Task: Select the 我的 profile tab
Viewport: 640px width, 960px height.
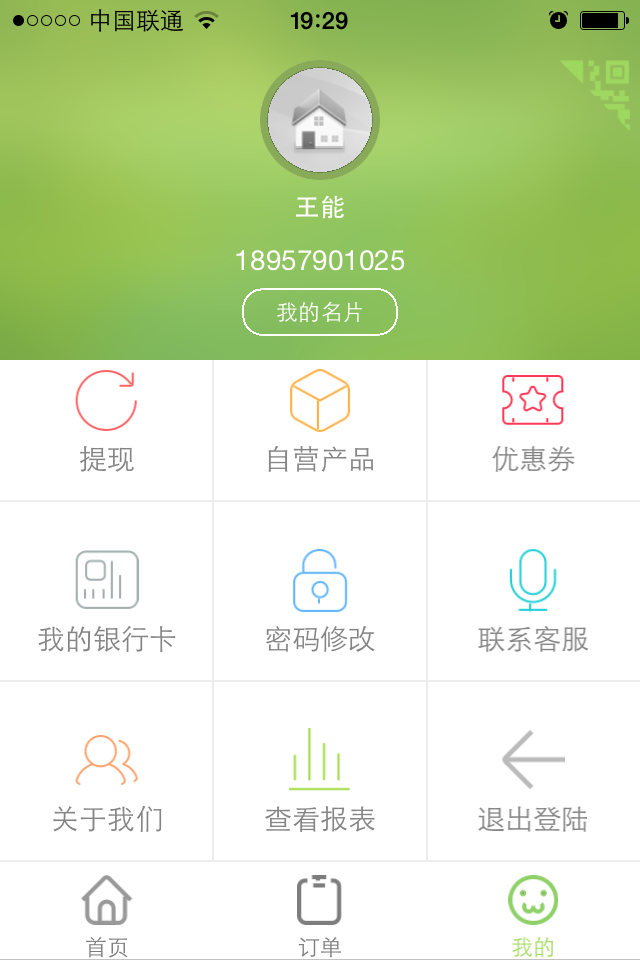Action: [532, 914]
